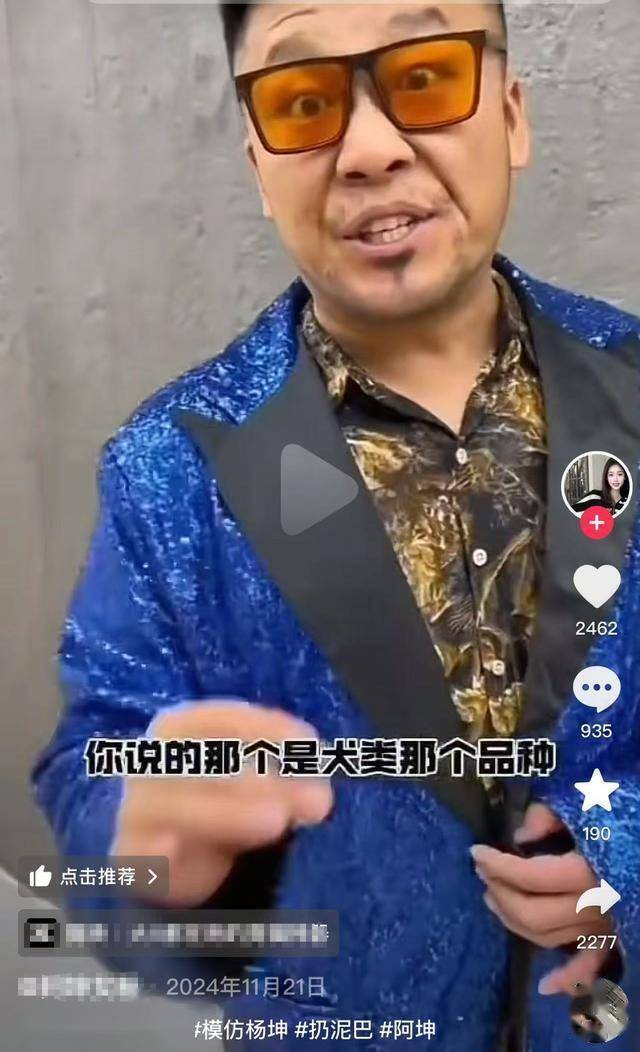Image resolution: width=640 pixels, height=1052 pixels.
Task: Open the #阿坤 hashtag
Action: coord(408,1029)
